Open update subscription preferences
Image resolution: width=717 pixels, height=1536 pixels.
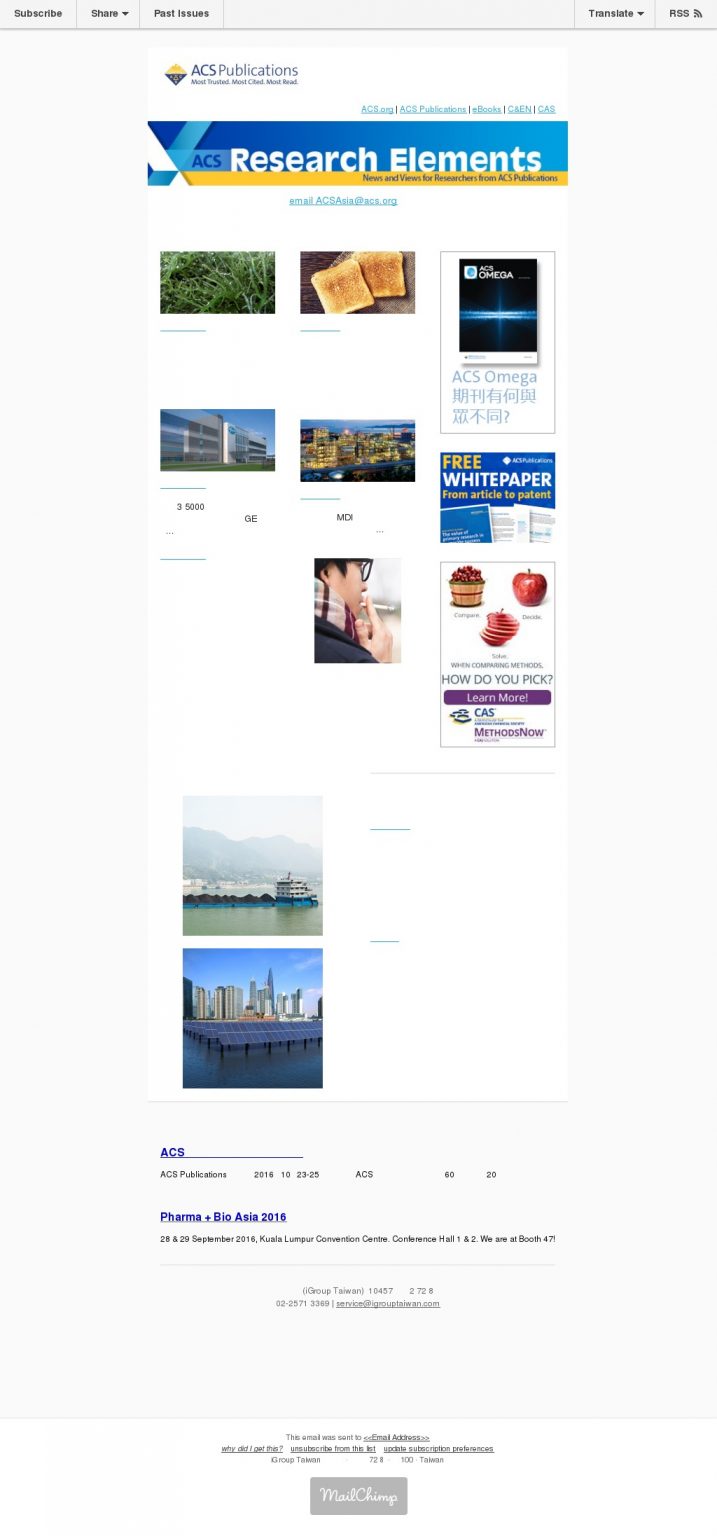pos(438,1449)
